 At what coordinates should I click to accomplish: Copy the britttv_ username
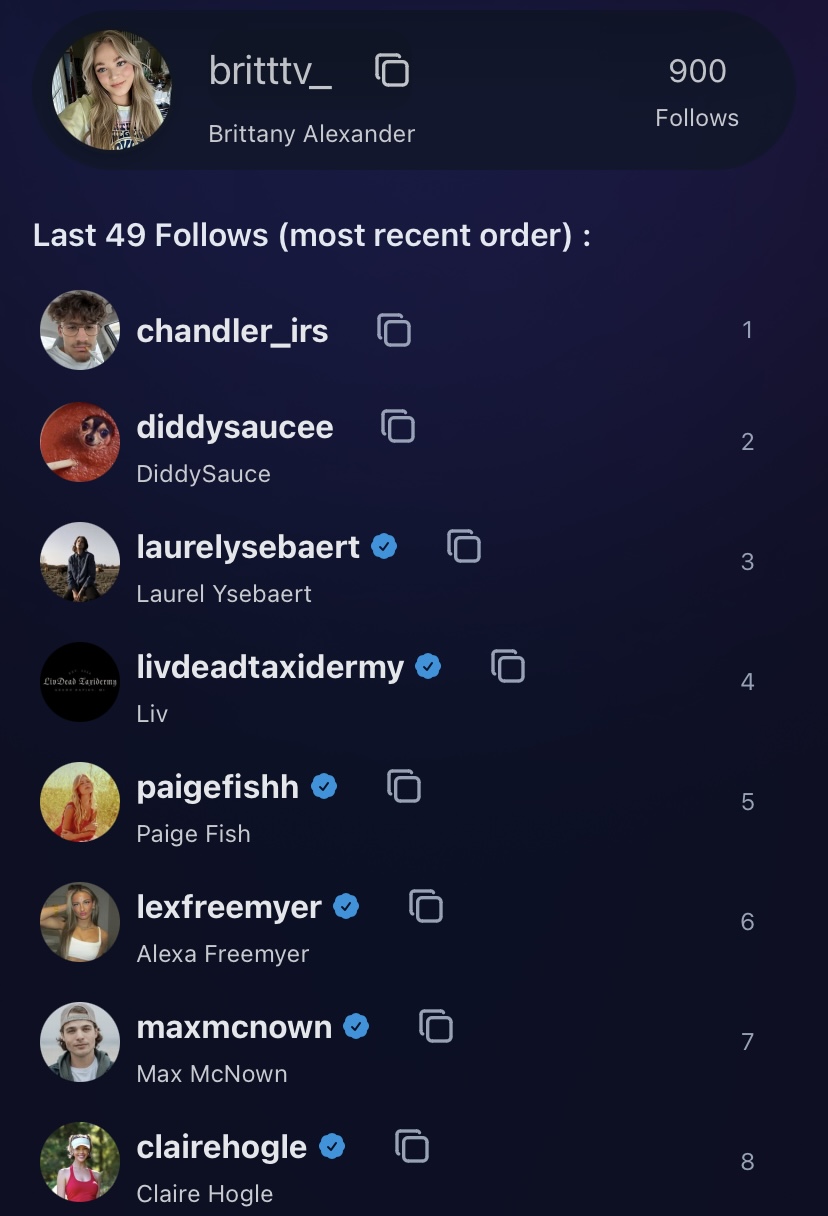[392, 70]
